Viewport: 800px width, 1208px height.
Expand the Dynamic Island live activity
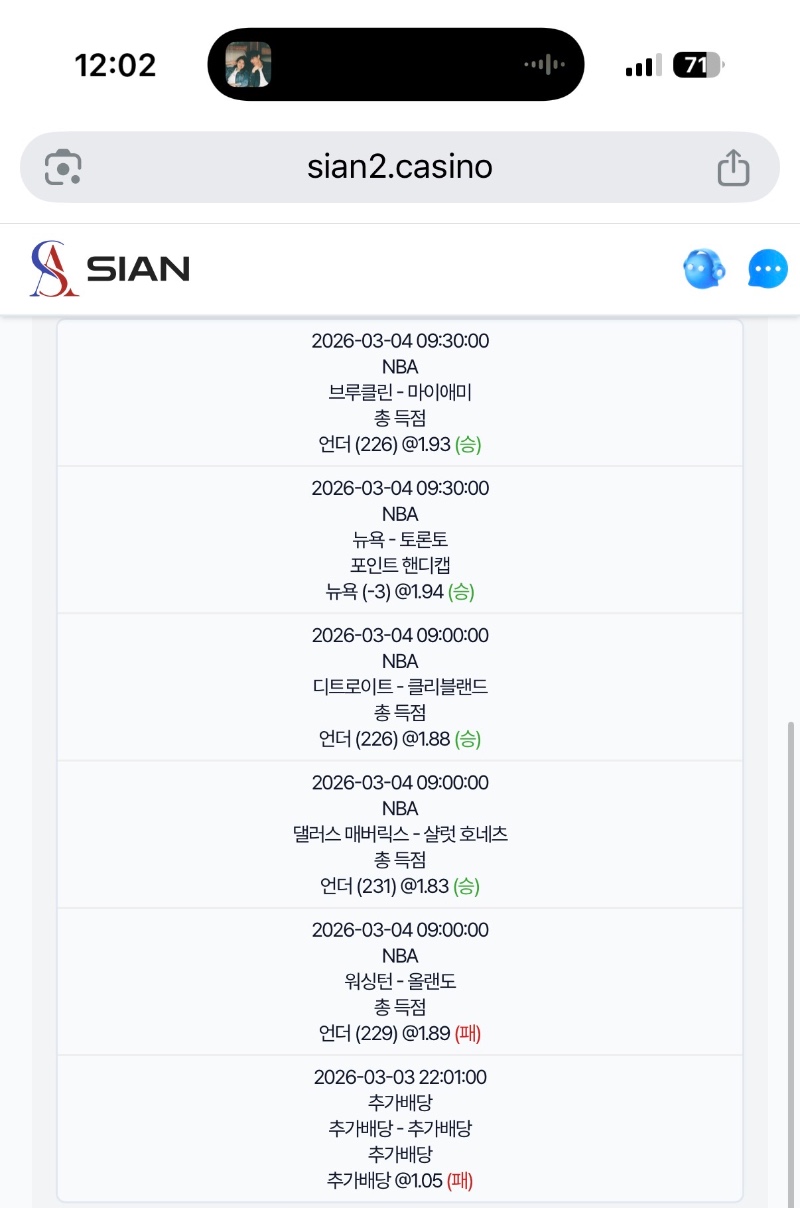395,65
